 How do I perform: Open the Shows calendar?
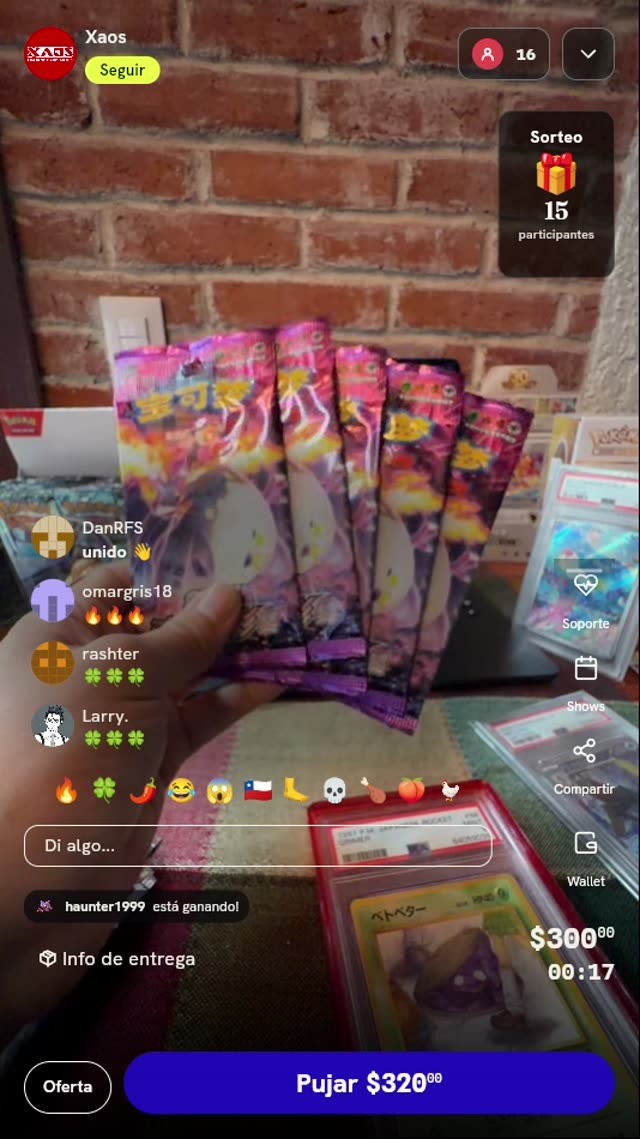click(x=586, y=684)
